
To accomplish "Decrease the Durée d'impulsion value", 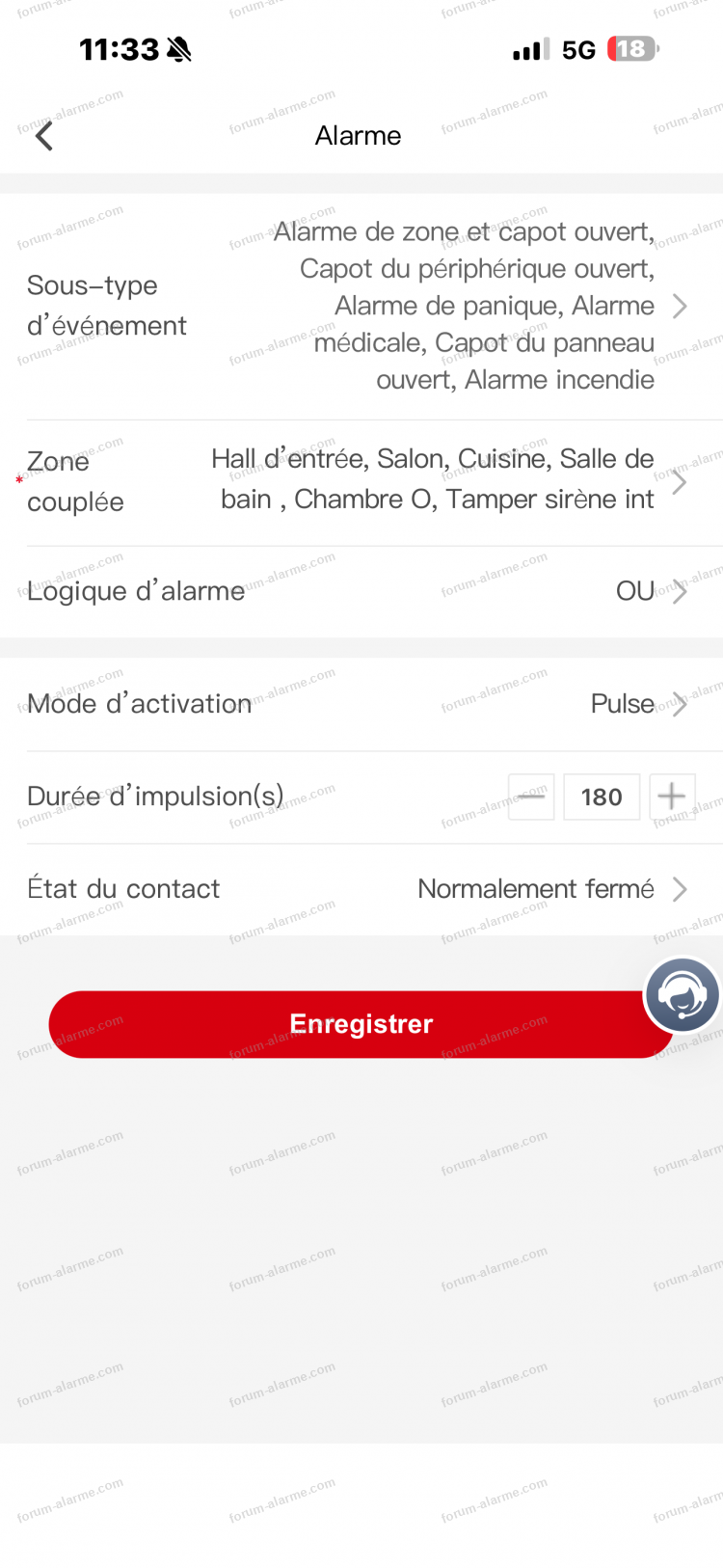I will pos(531,797).
